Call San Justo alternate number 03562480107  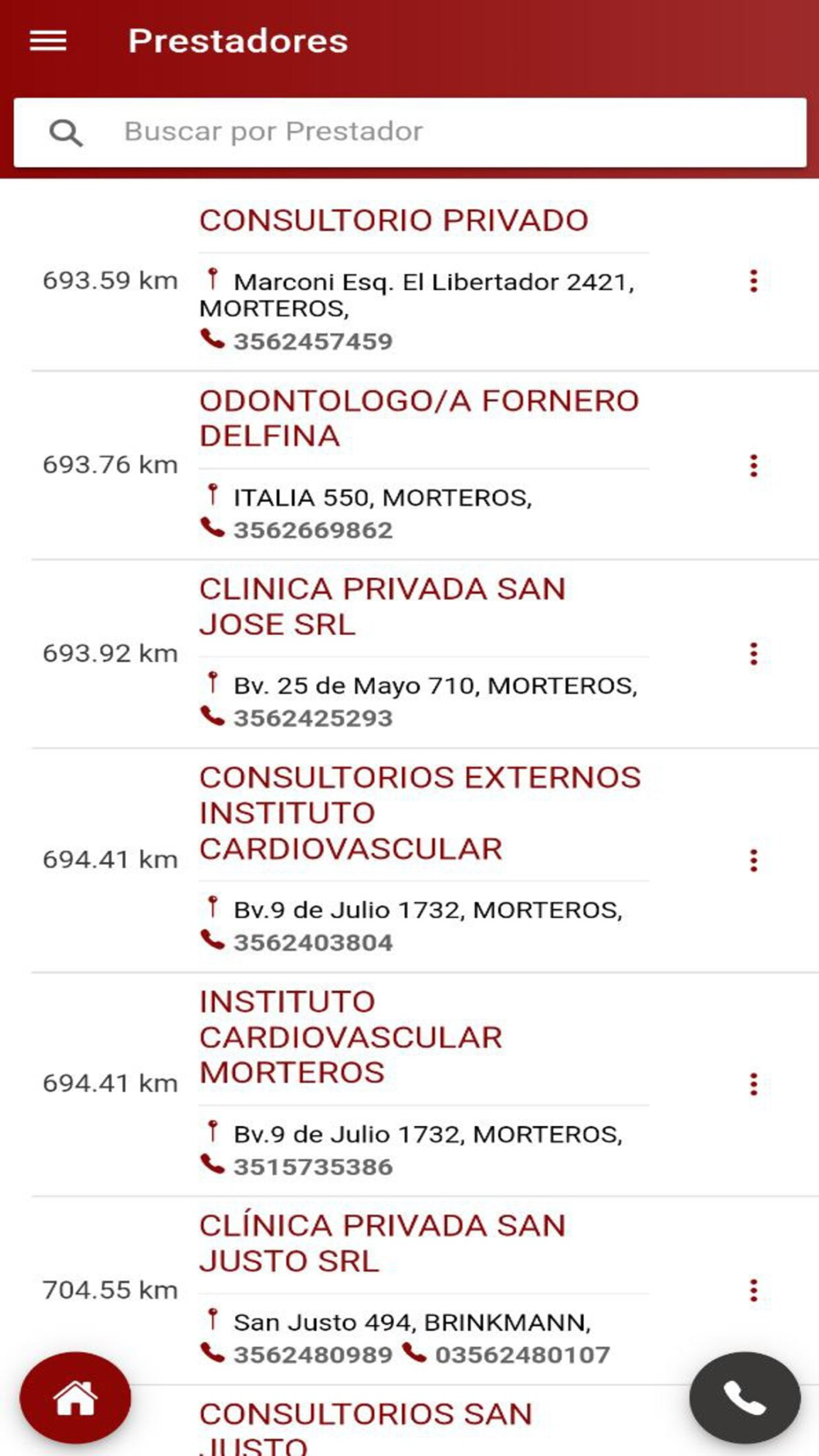coord(521,1355)
